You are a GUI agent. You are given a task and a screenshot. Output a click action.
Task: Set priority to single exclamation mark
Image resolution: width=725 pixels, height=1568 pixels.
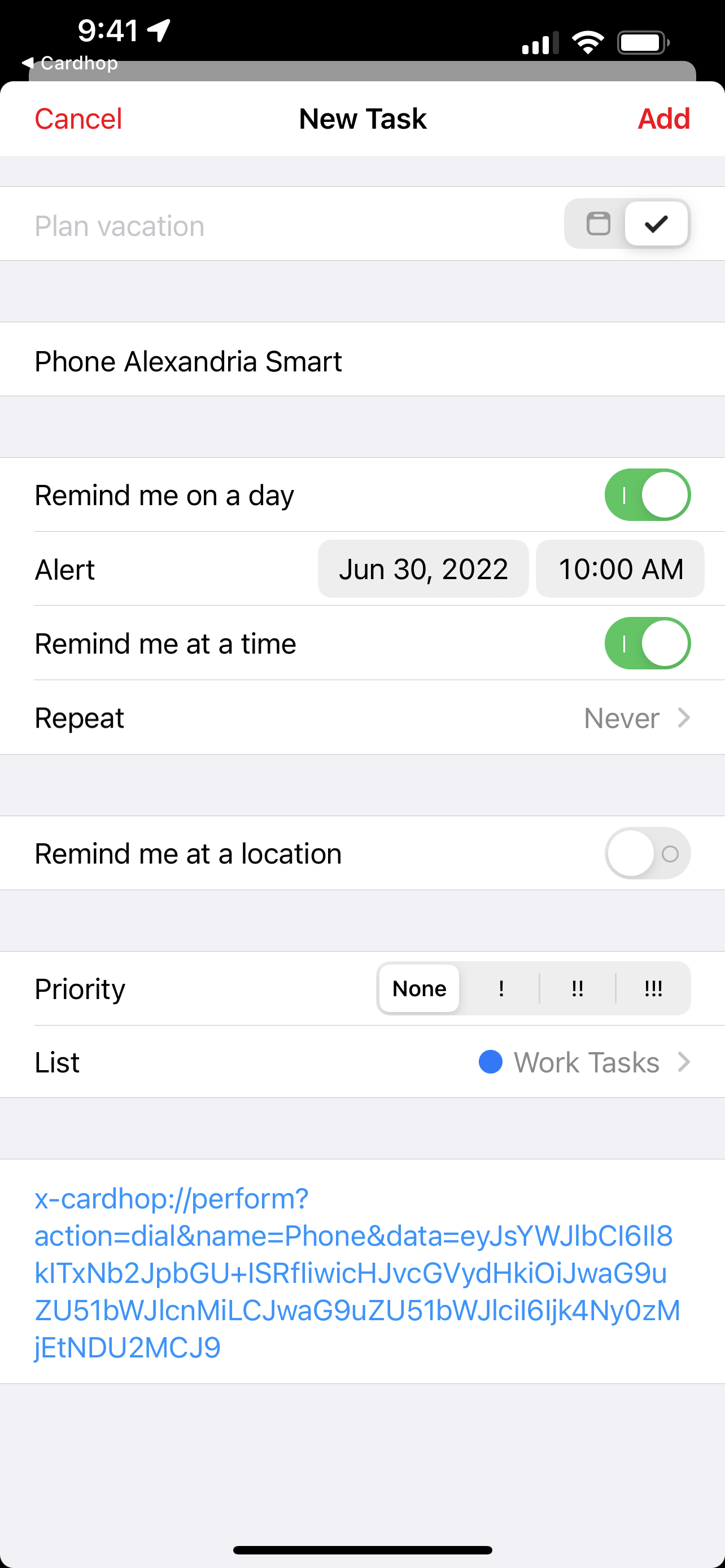tap(501, 988)
